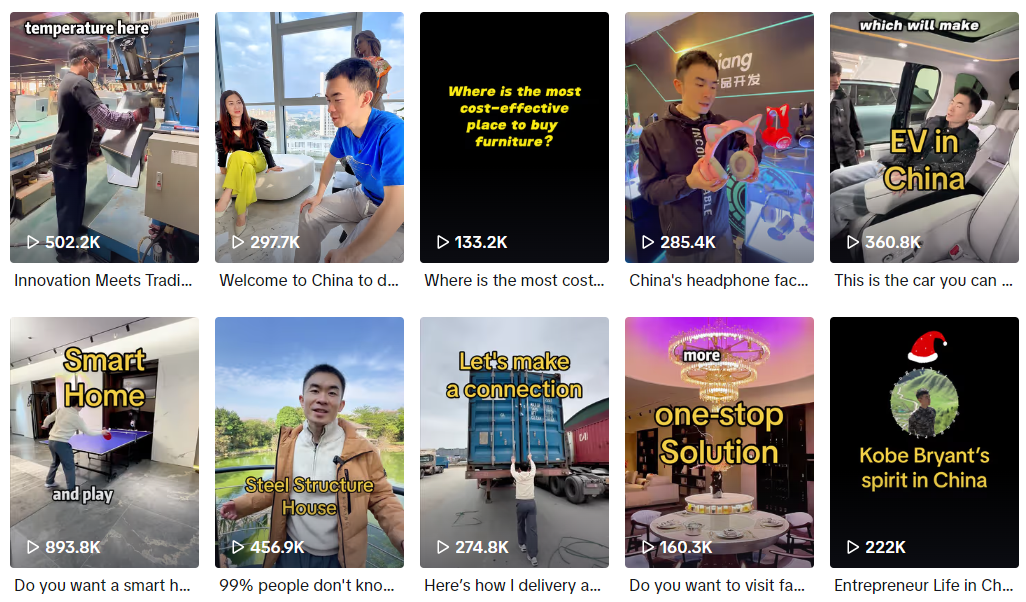1026x602 pixels.
Task: Open the 'EV in China' car video
Action: point(924,137)
